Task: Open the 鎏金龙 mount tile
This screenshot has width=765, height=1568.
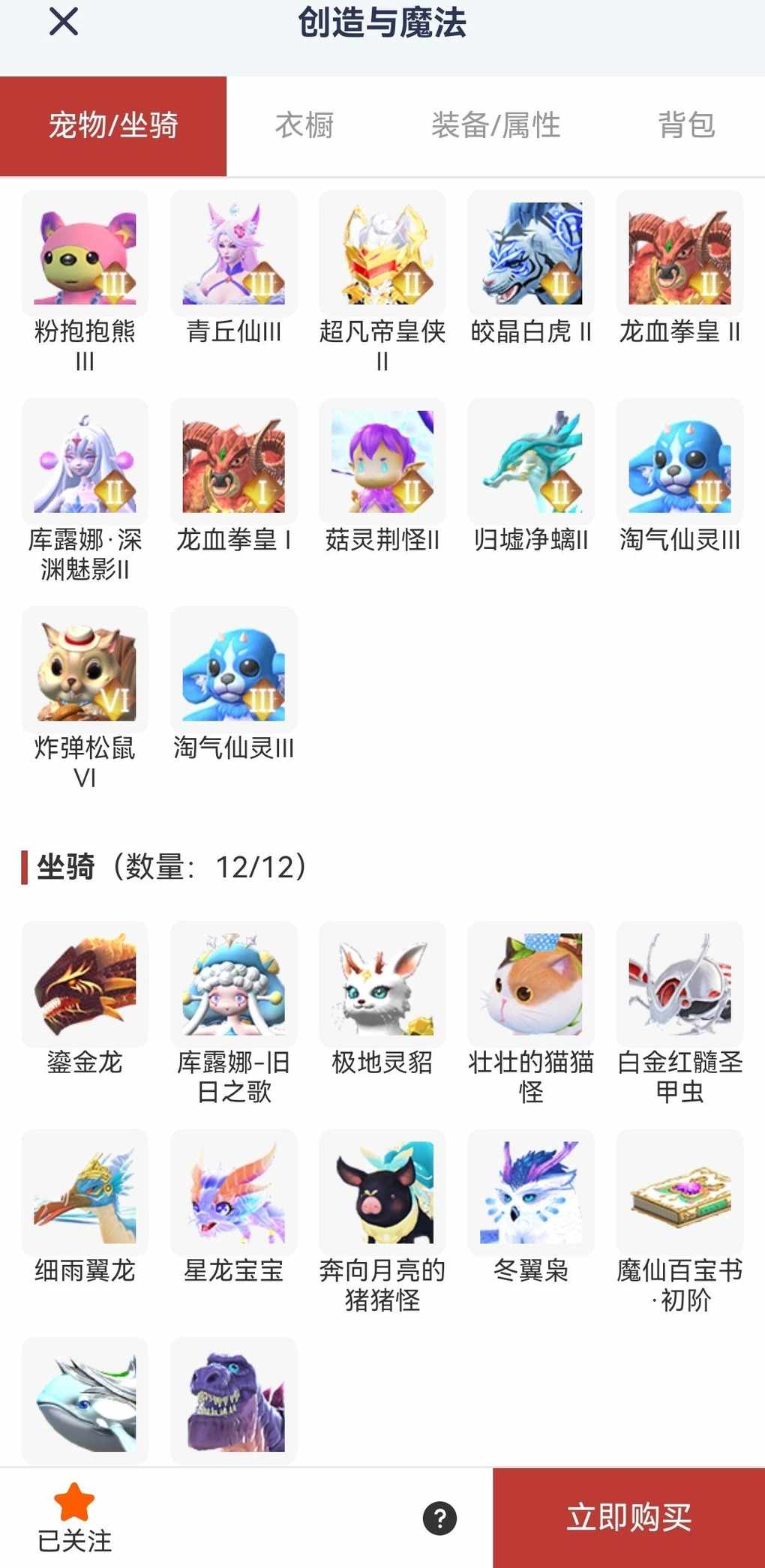Action: pos(85,985)
